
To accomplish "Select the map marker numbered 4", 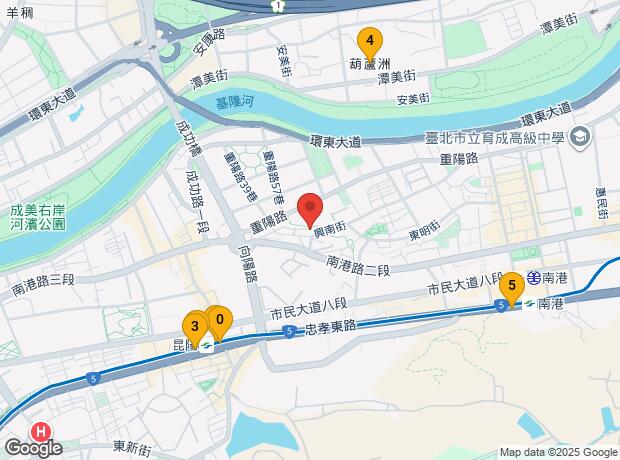I will [x=370, y=42].
